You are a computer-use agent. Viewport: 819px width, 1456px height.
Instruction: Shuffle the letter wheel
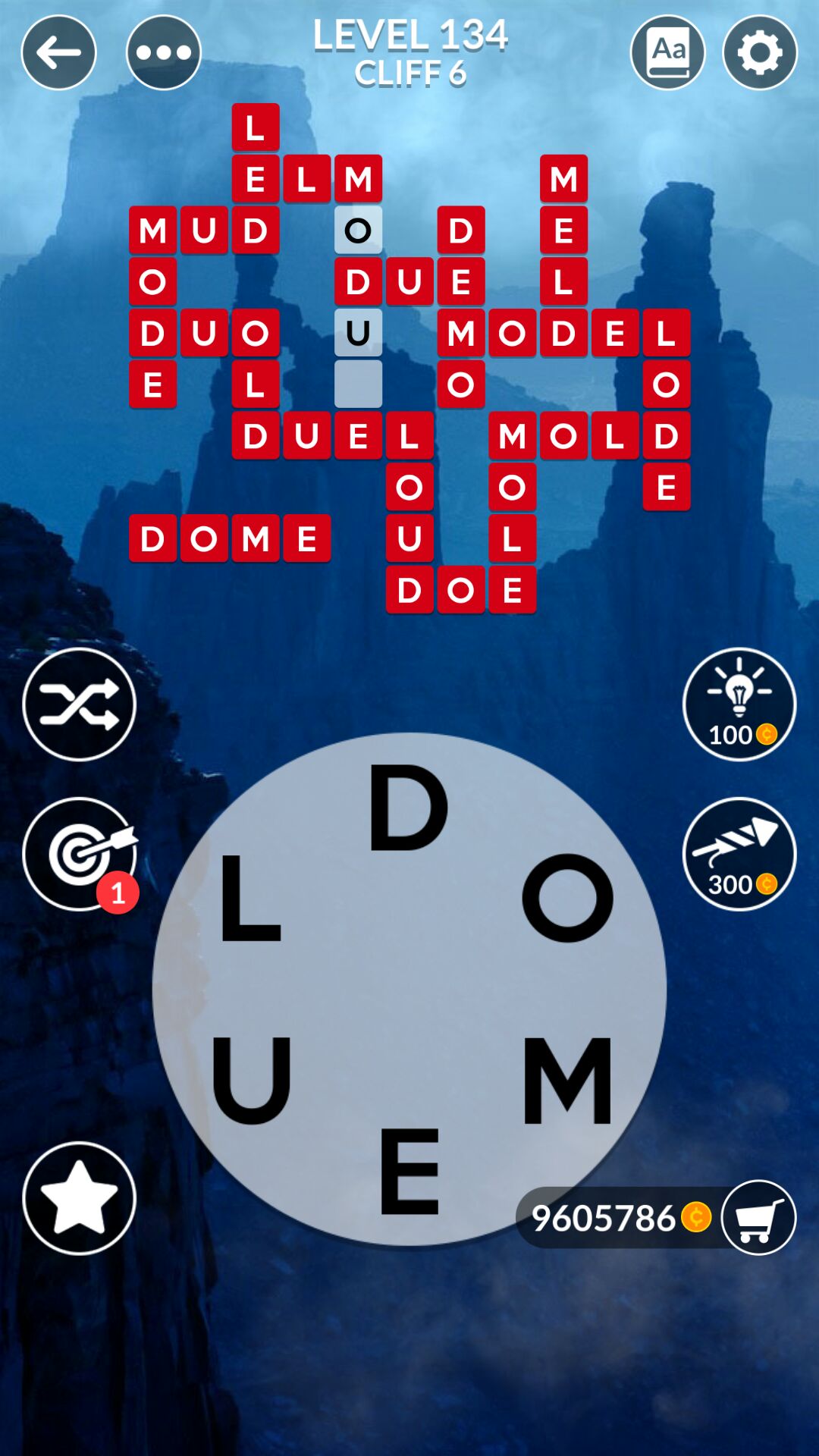(x=79, y=704)
